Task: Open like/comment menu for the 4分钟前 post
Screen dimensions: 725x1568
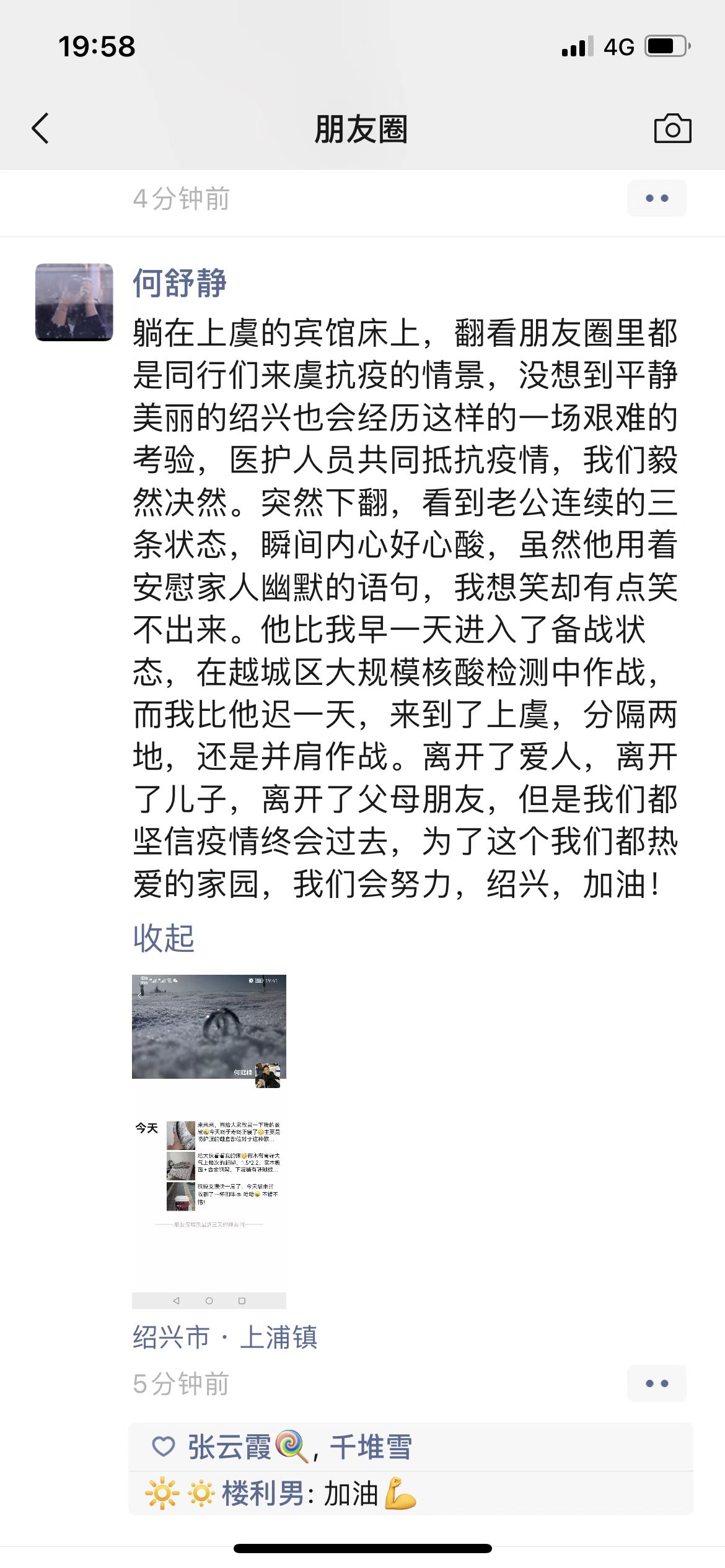Action: click(656, 198)
